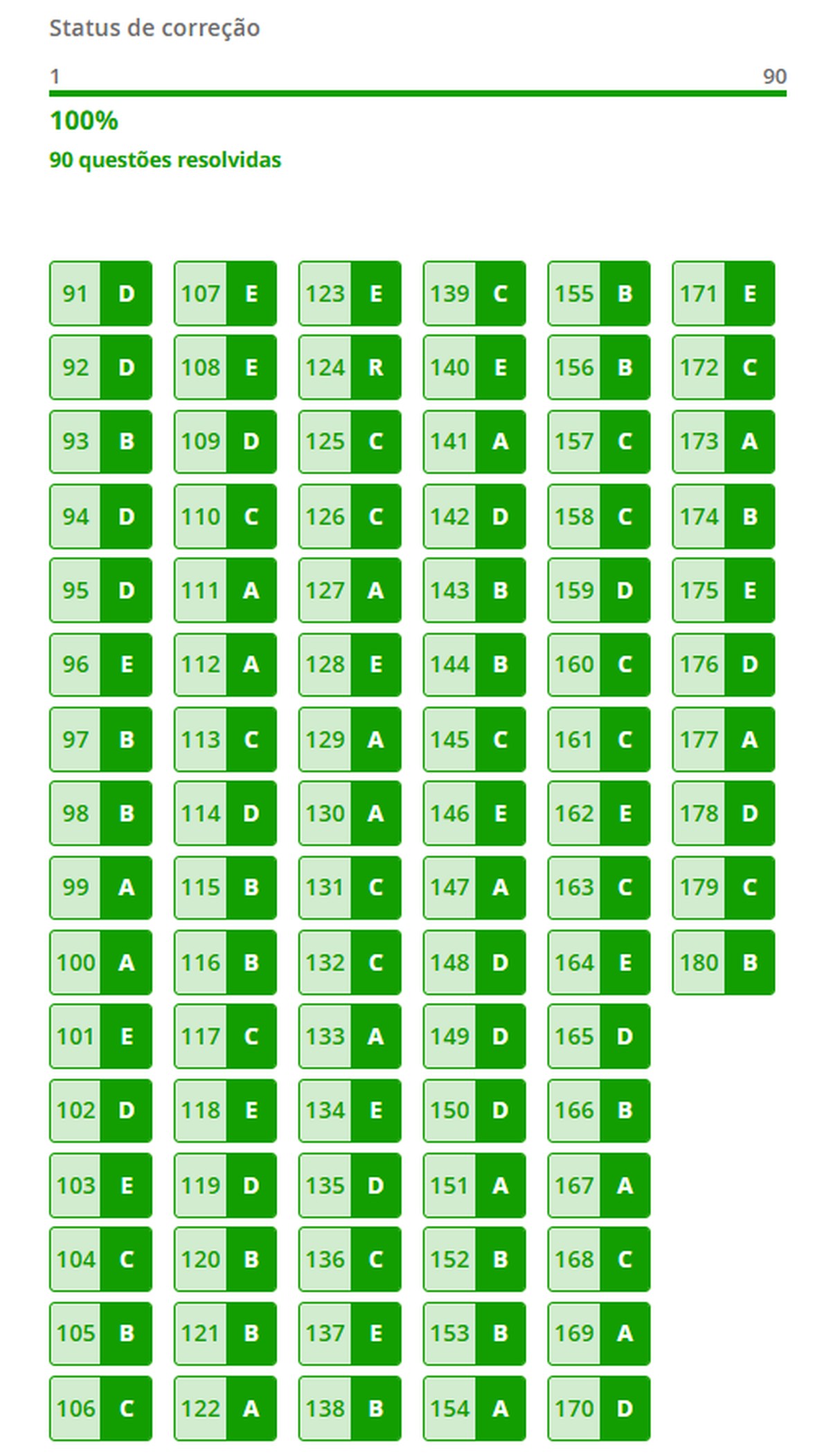831x1456 pixels.
Task: Select question 122
Action: (225, 1408)
